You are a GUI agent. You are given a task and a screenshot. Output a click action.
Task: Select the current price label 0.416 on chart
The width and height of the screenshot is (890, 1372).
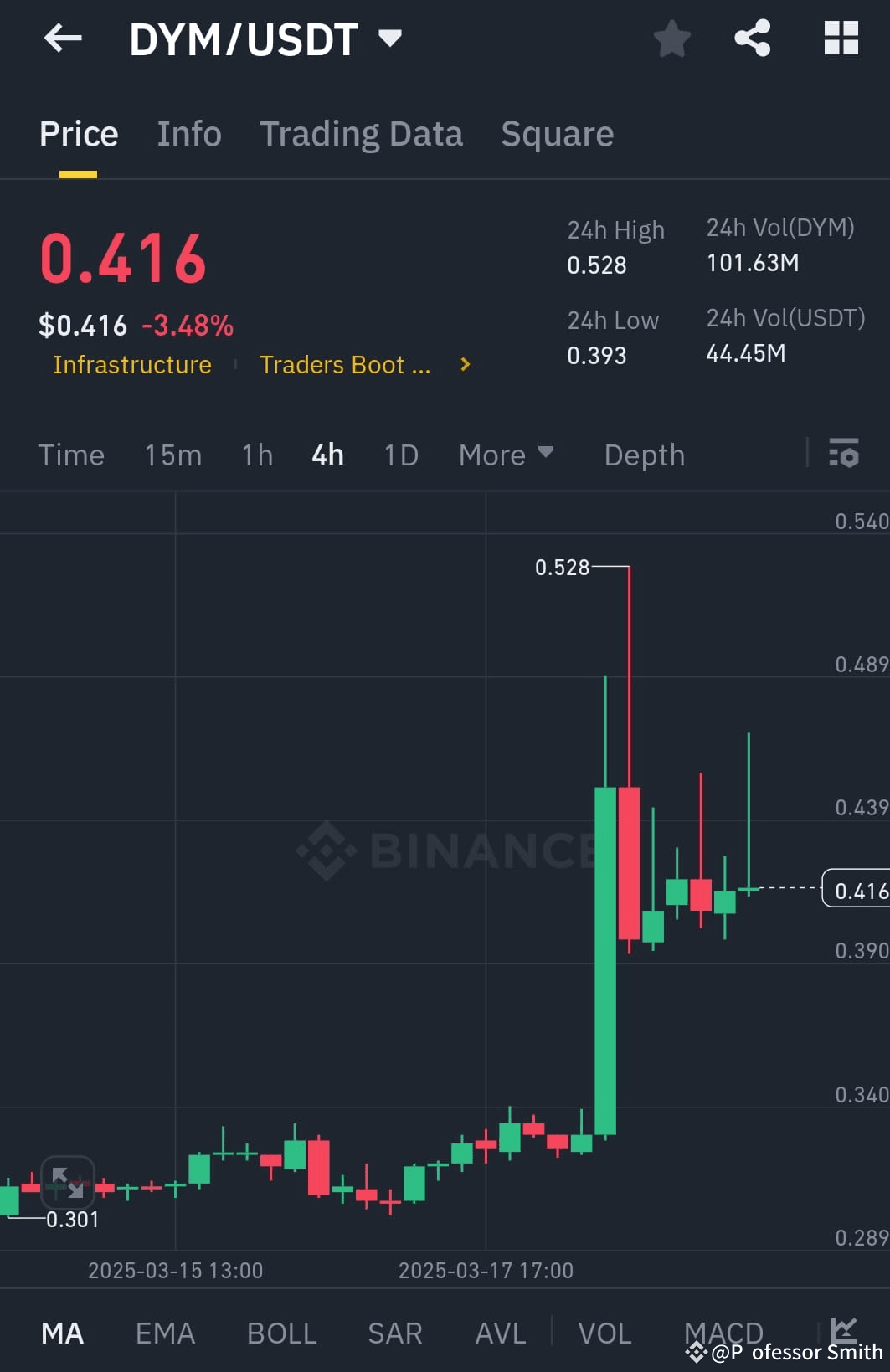pos(859,890)
